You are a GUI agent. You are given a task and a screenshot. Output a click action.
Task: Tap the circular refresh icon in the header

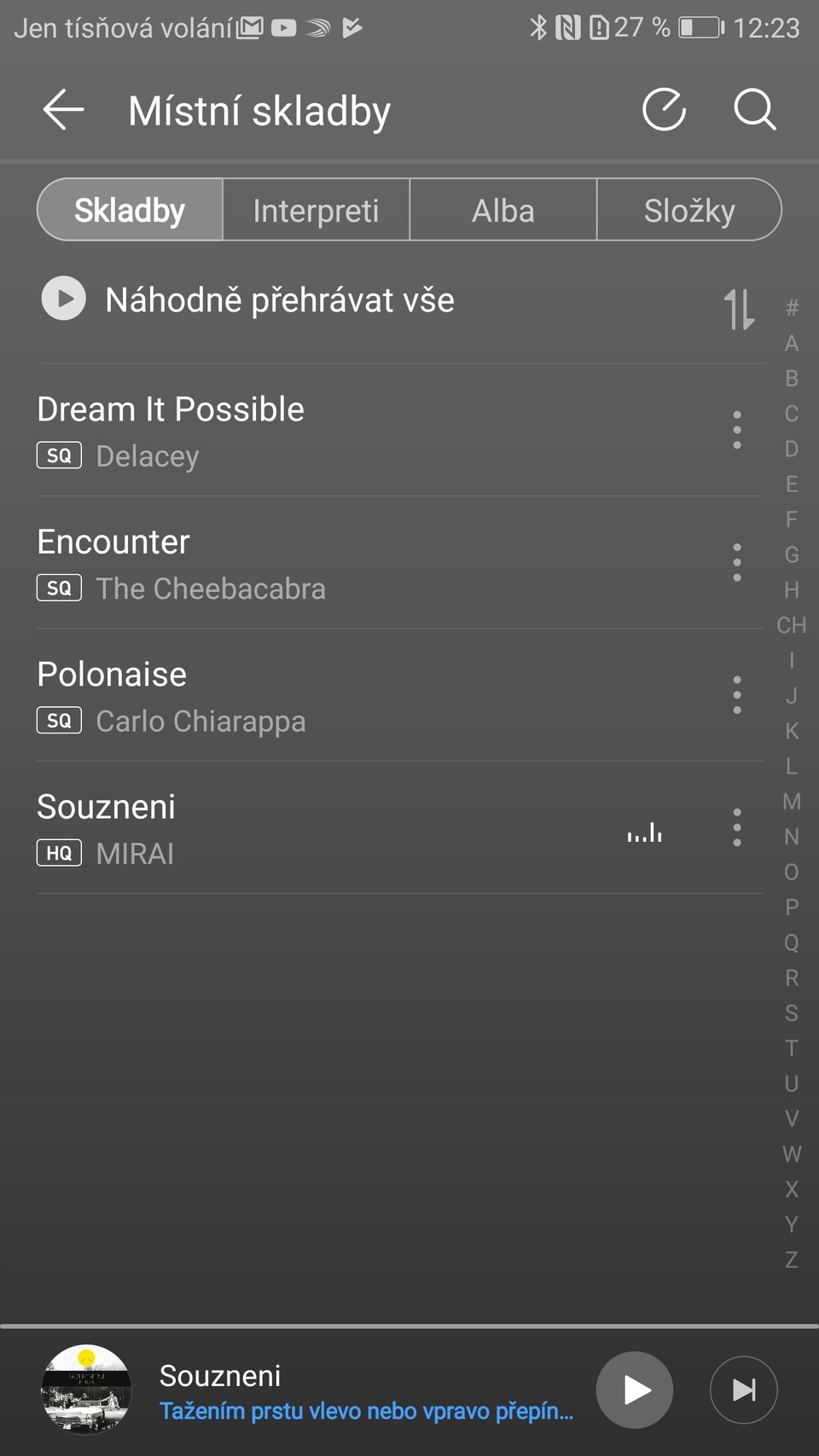point(664,110)
